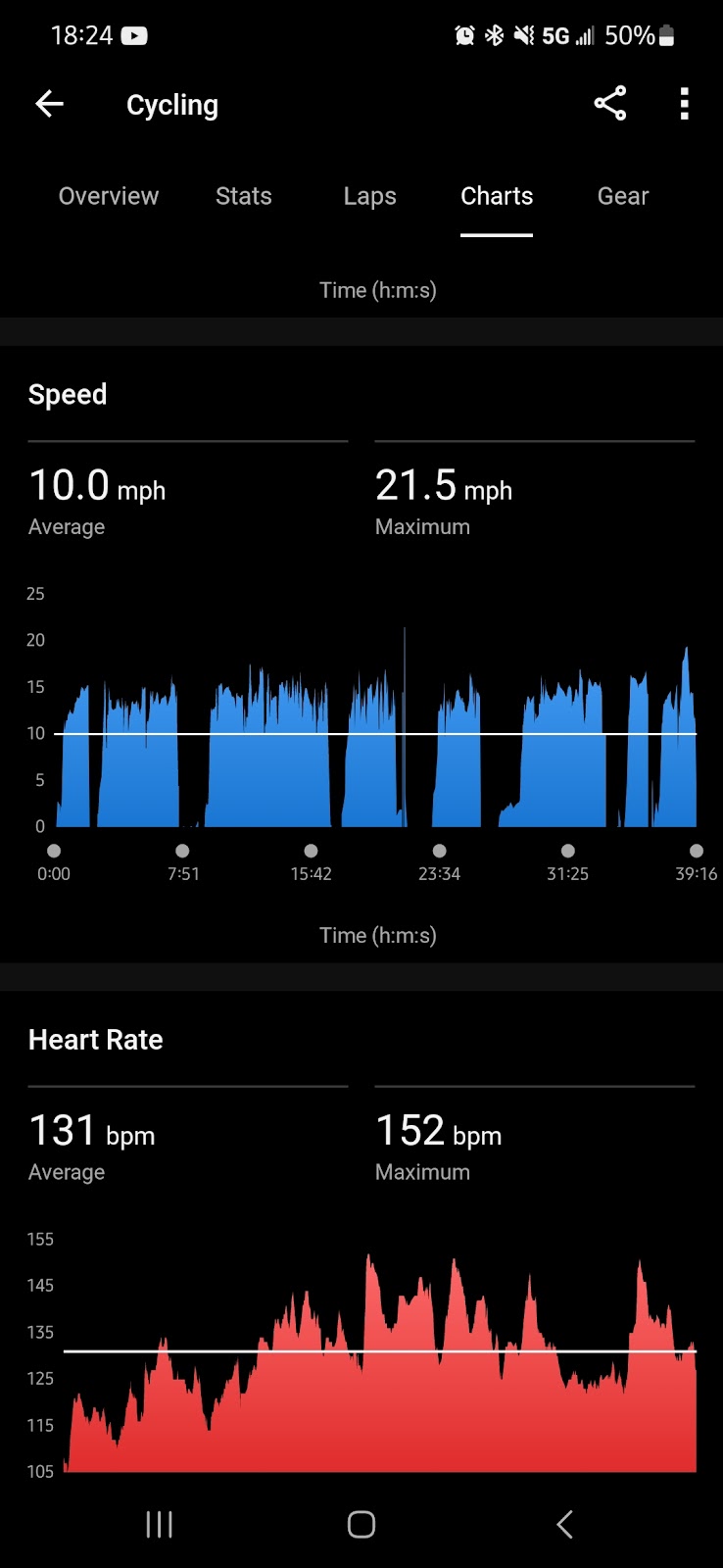Viewport: 723px width, 1568px height.
Task: Switch to the Overview tab
Action: (x=108, y=196)
